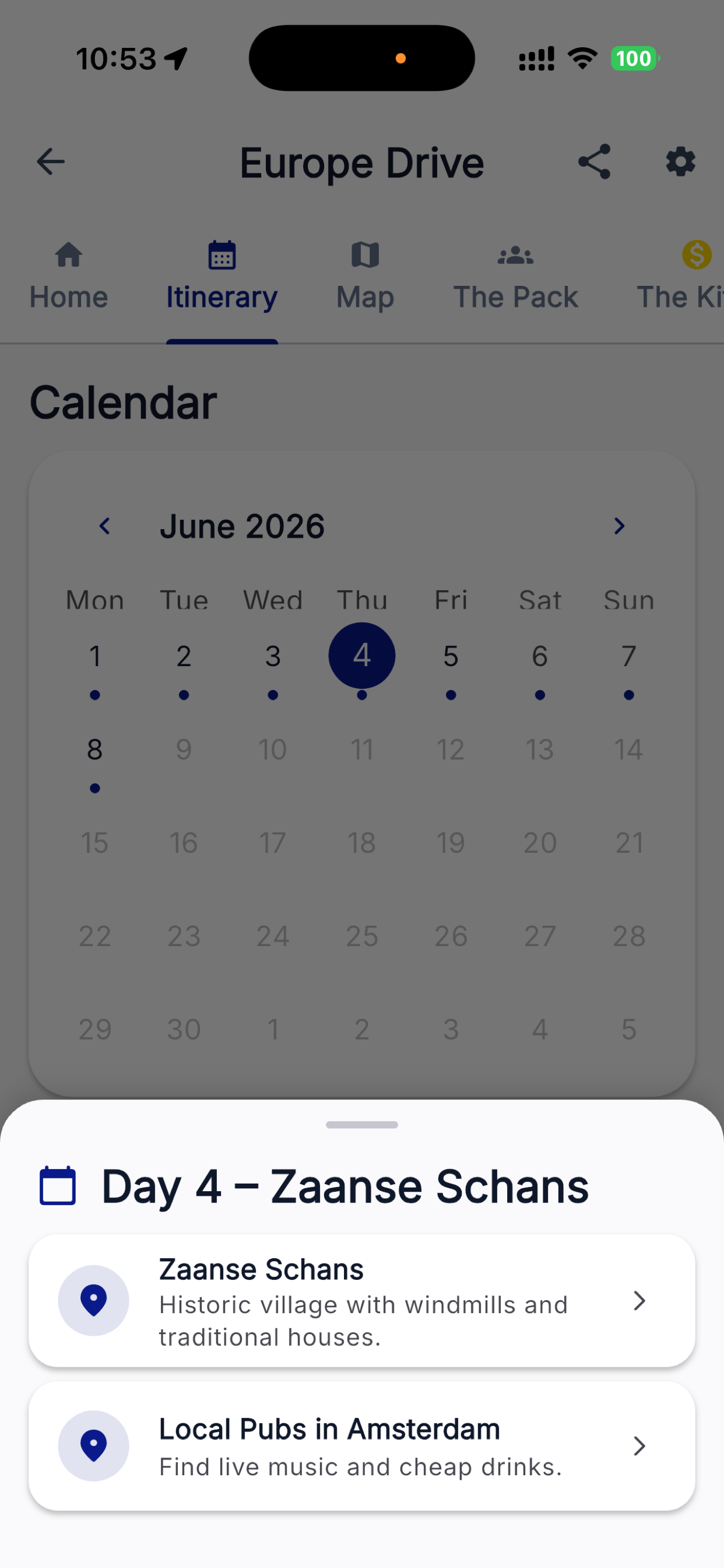Tap the Zaanse Schans location pin icon
This screenshot has width=724, height=1568.
[94, 1300]
